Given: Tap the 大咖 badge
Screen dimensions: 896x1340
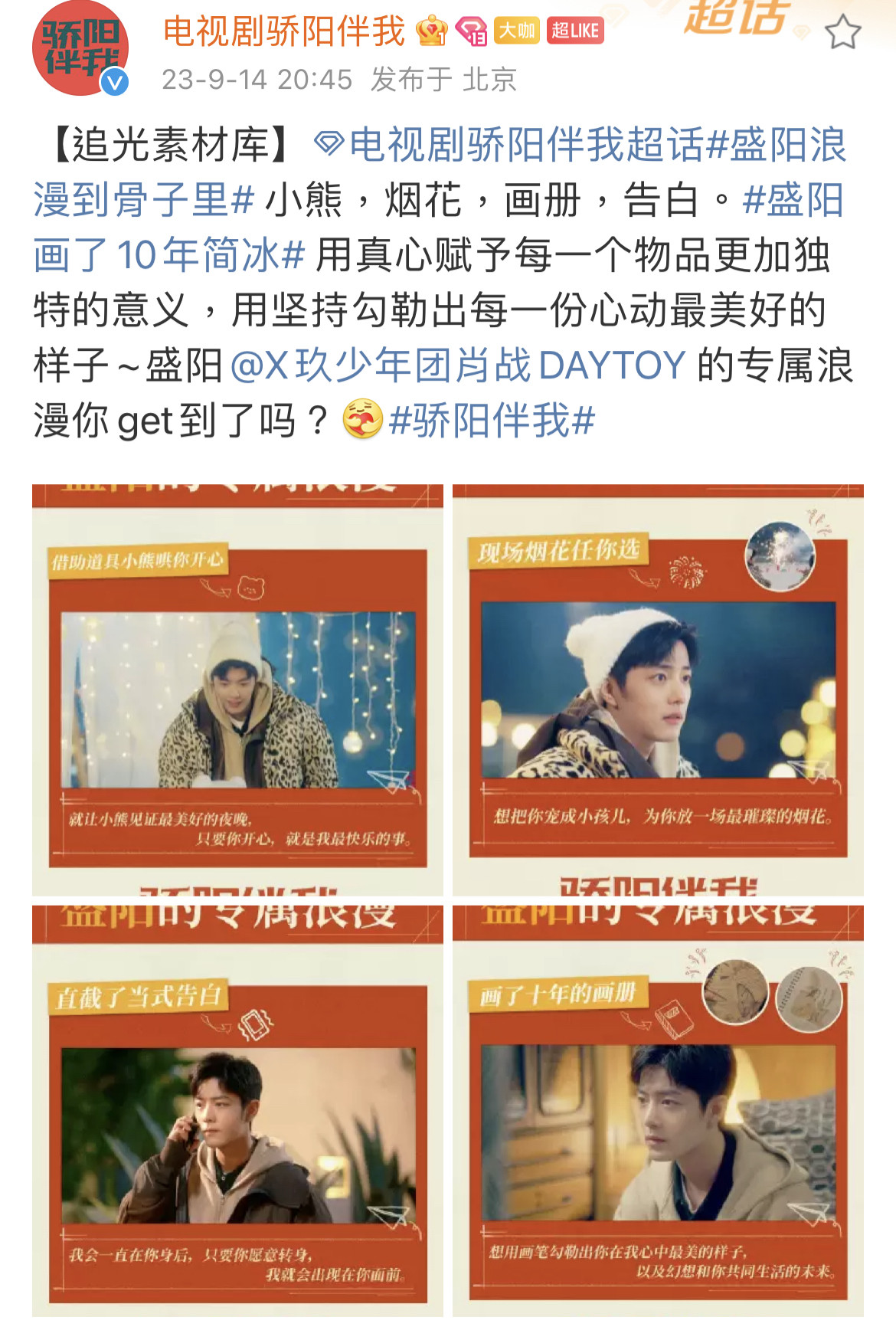Looking at the screenshot, I should pyautogui.click(x=516, y=31).
